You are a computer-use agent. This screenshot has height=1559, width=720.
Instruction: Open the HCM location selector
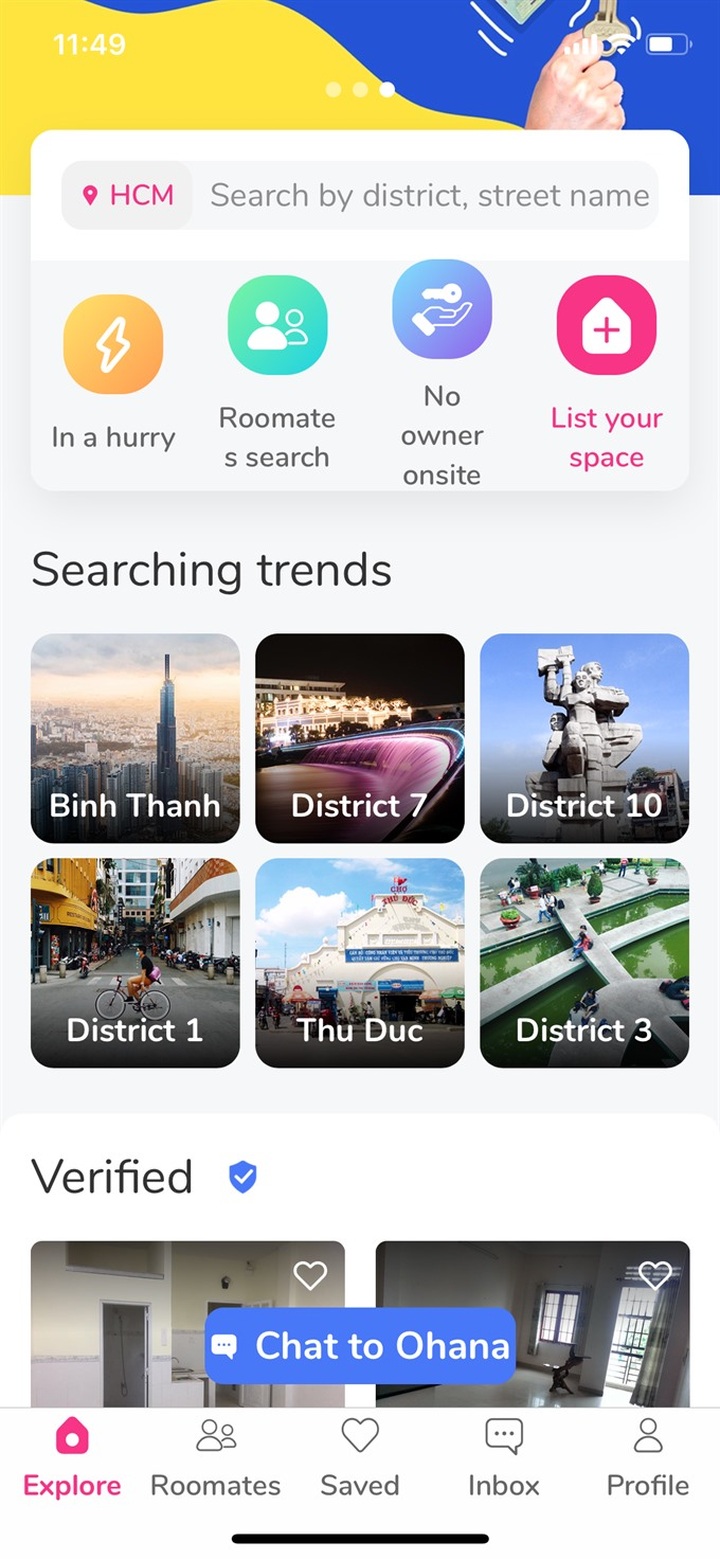tap(126, 195)
